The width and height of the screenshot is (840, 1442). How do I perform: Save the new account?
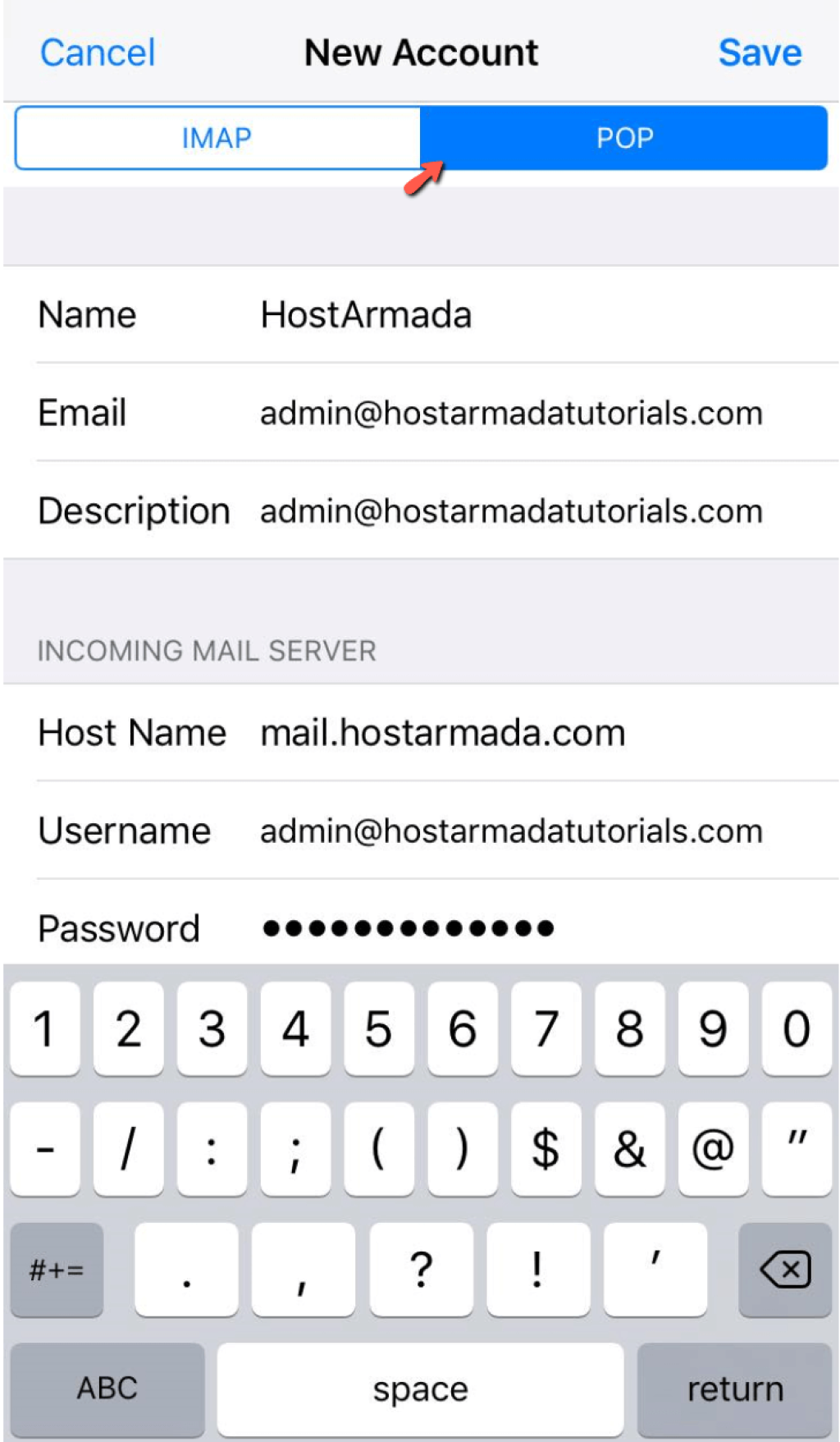760,53
